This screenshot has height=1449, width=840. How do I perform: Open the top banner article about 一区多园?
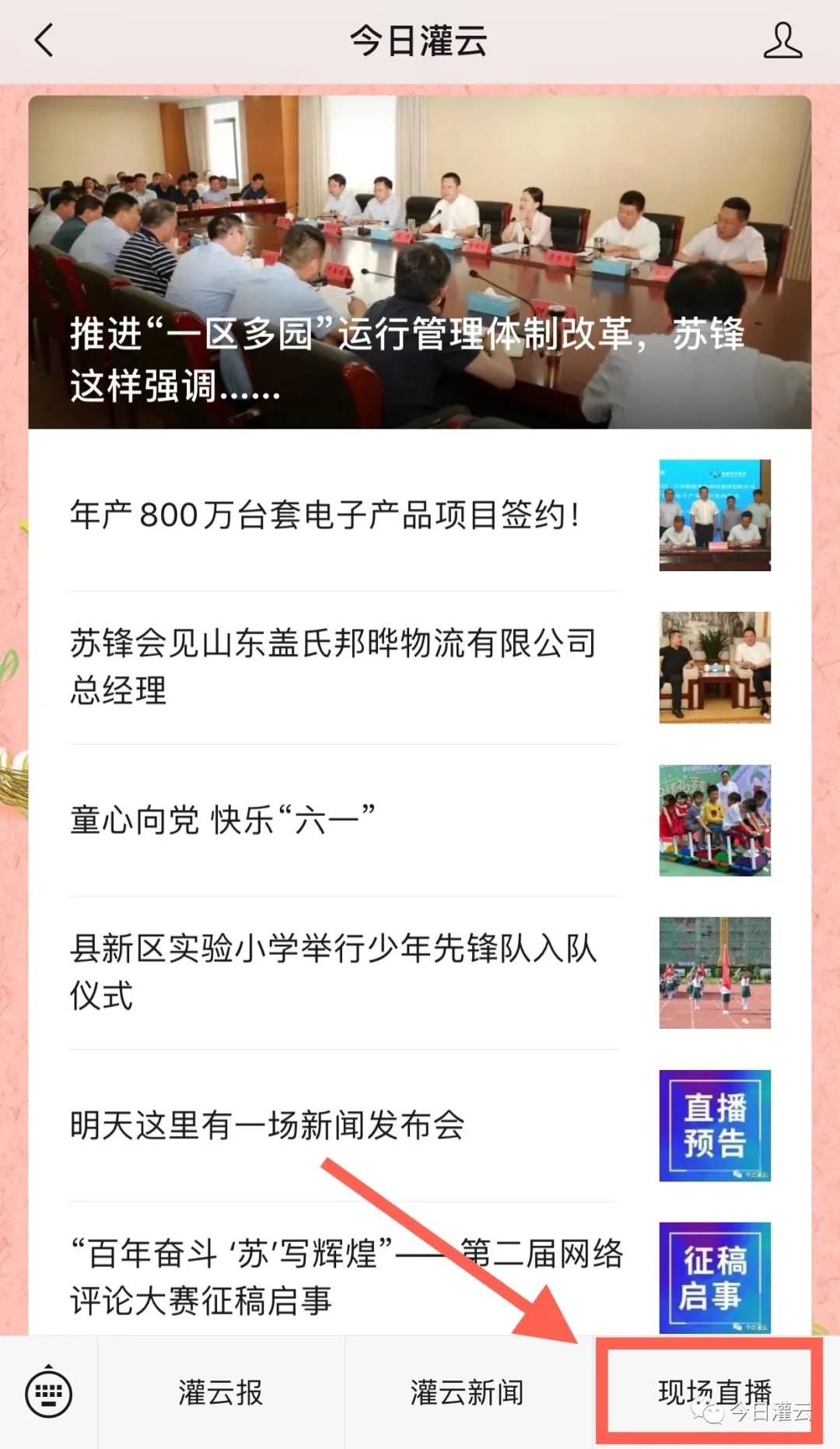point(420,262)
